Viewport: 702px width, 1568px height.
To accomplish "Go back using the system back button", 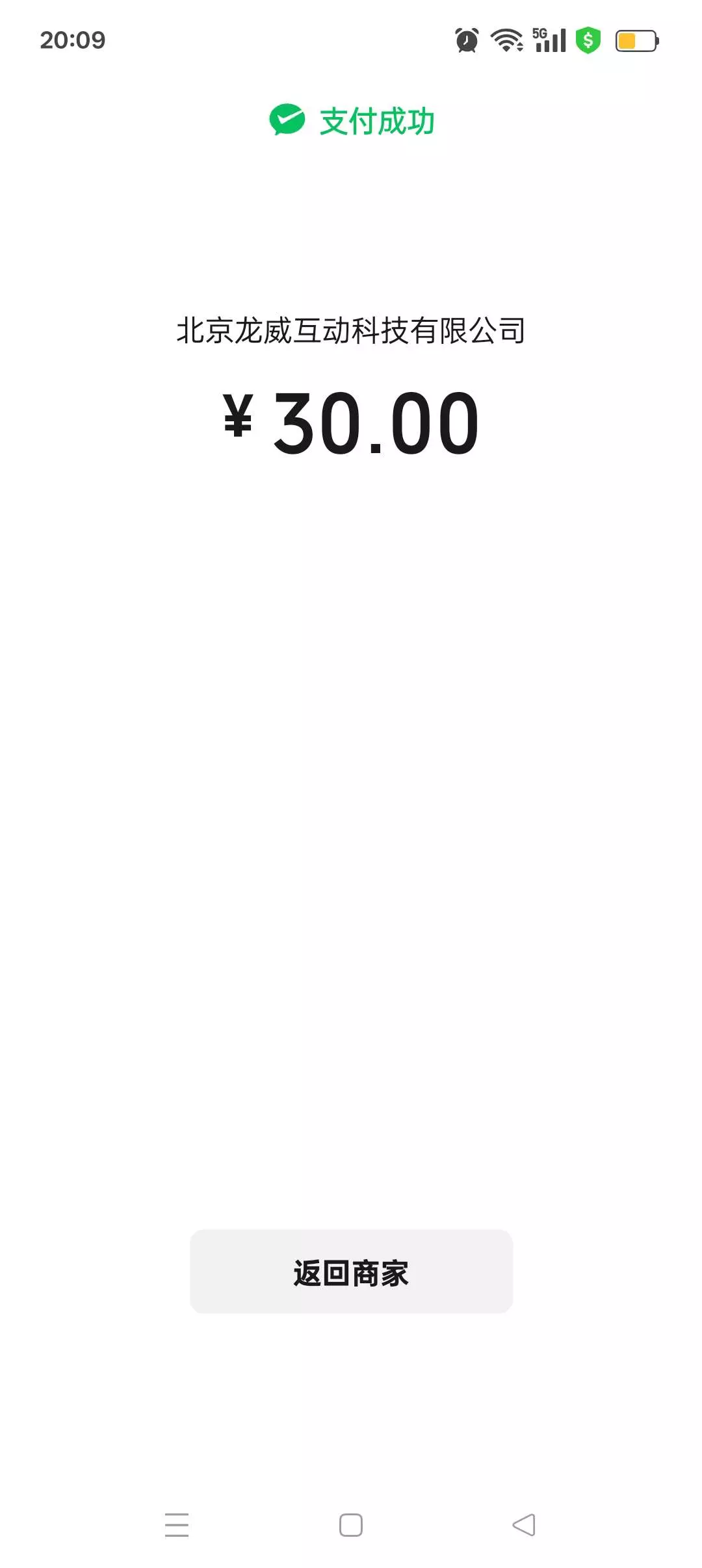I will 524,1525.
